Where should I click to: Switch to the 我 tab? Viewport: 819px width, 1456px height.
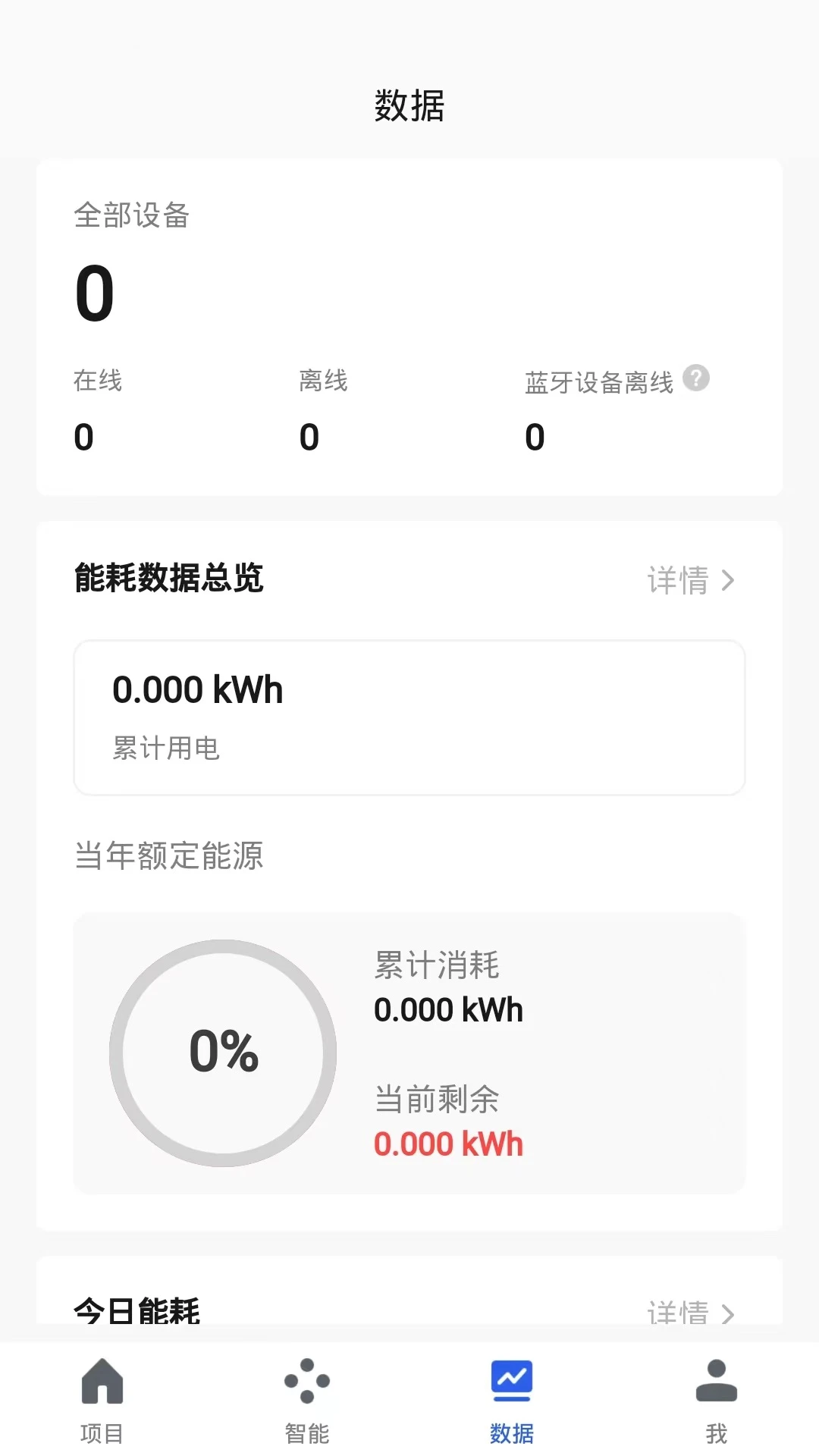(x=717, y=1403)
